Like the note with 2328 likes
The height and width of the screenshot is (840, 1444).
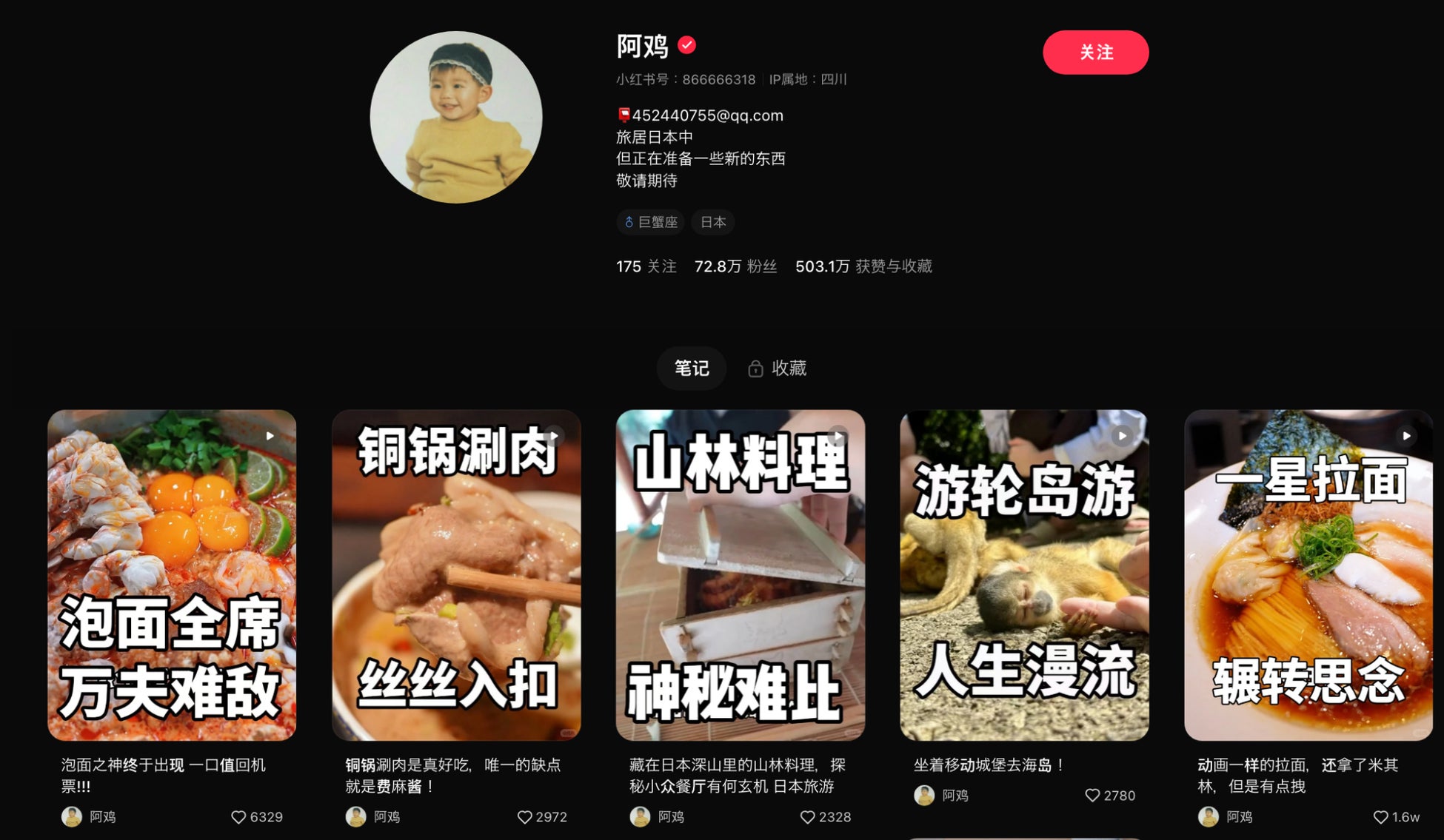coord(807,817)
